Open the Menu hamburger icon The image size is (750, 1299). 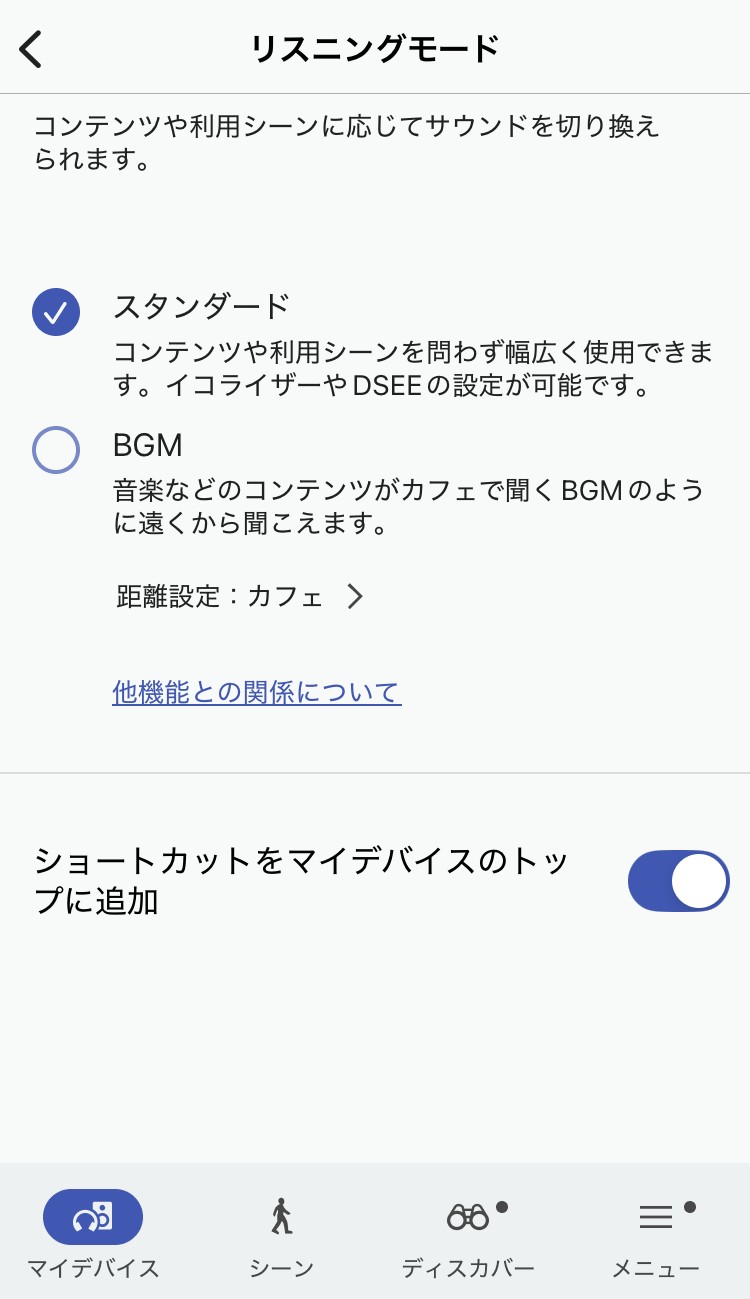tap(655, 1217)
